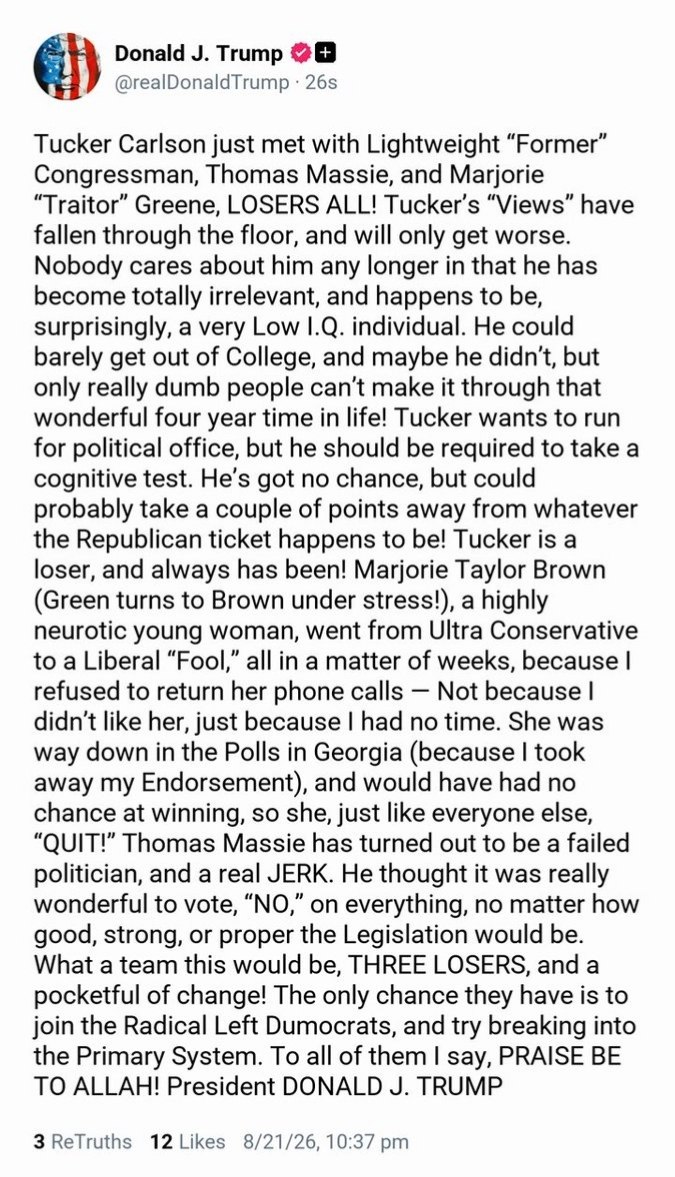Tap the Donald J. Trump display name

[199, 53]
